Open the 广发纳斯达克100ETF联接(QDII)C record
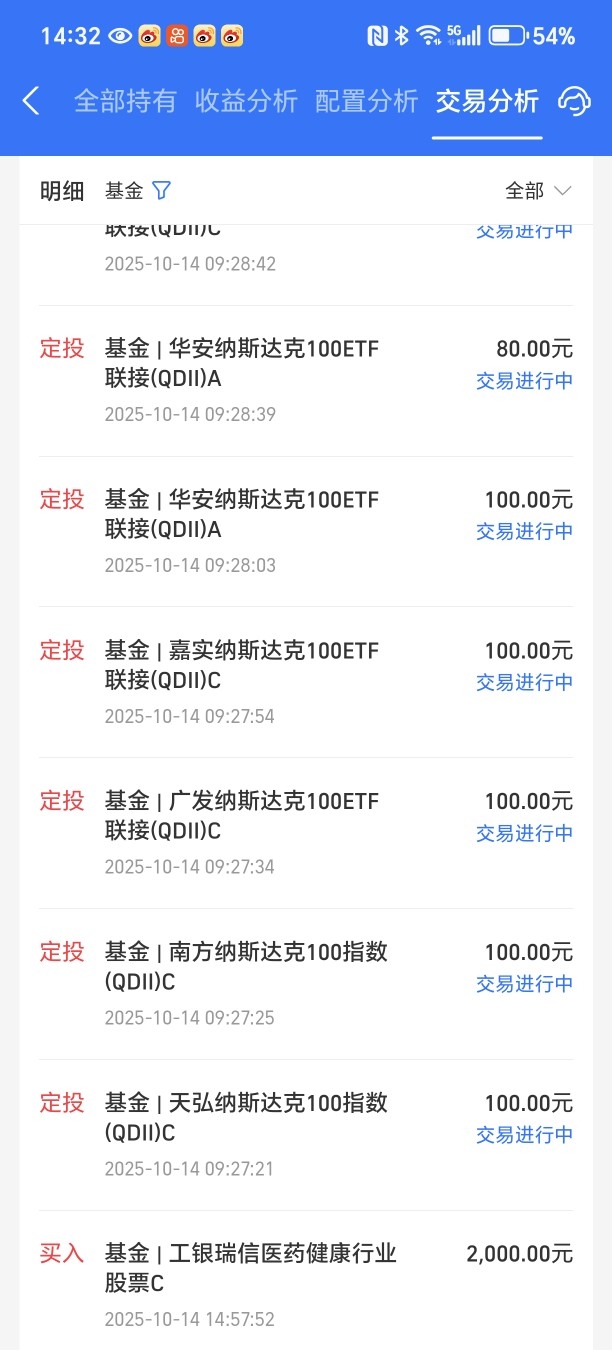The height and width of the screenshot is (1350, 612). pos(306,832)
